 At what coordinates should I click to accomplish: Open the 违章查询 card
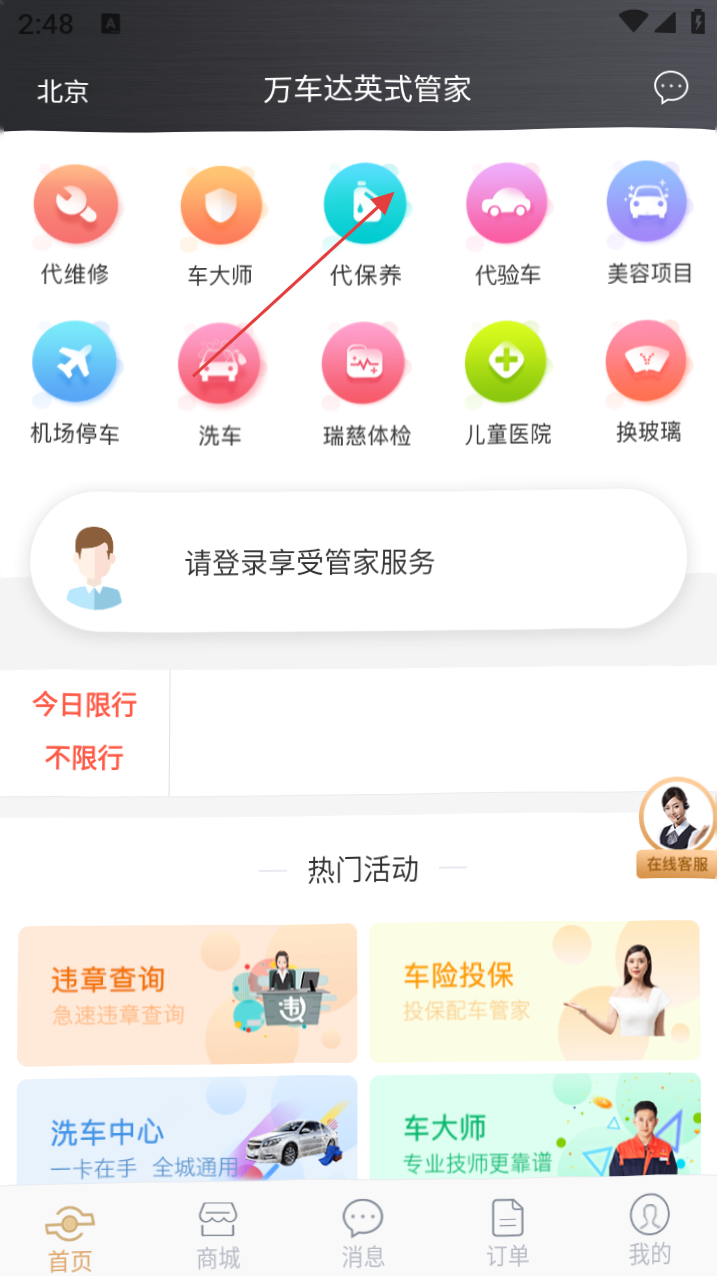tap(187, 994)
